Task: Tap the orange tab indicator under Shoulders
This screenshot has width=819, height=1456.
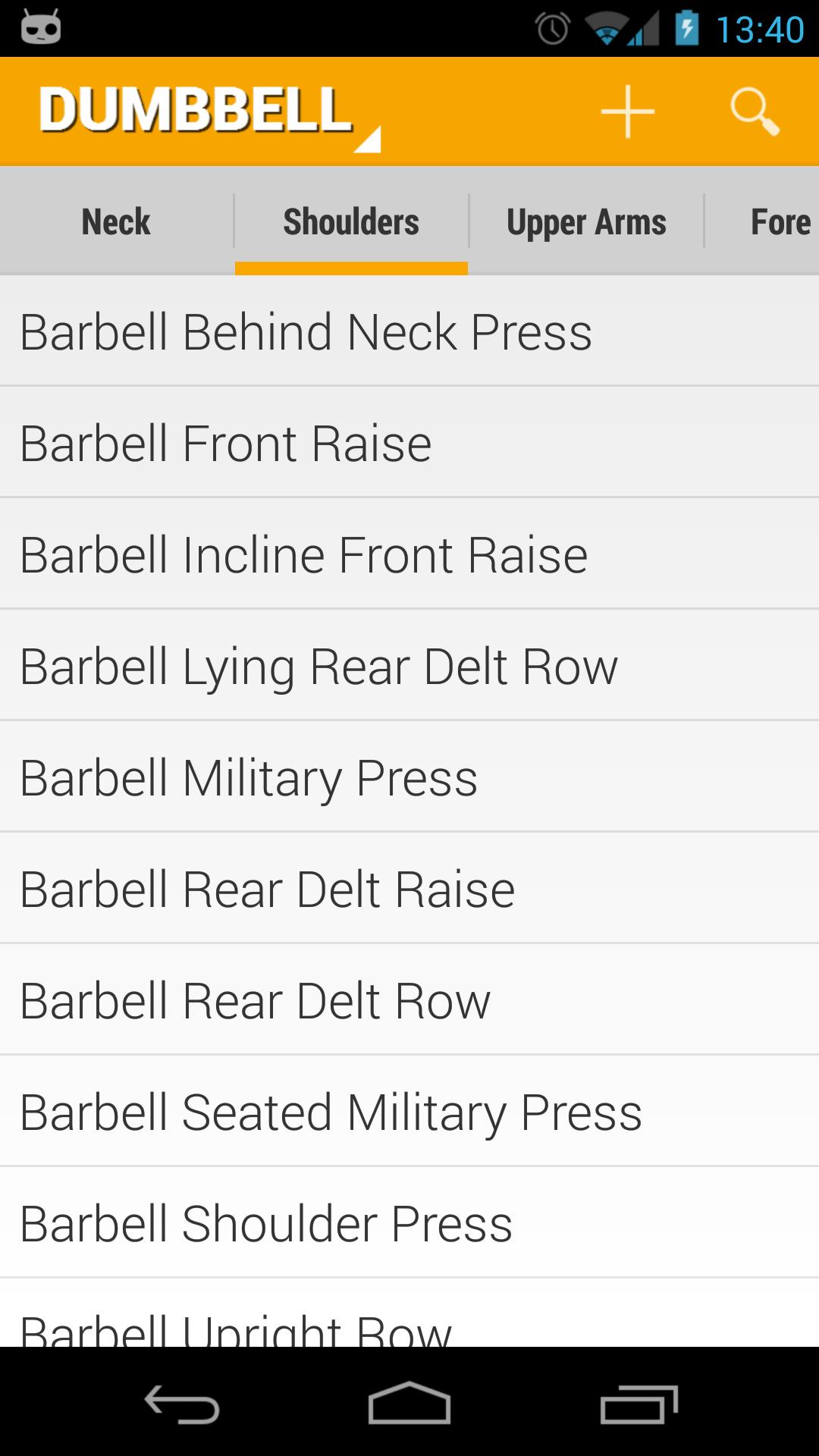Action: (x=351, y=266)
